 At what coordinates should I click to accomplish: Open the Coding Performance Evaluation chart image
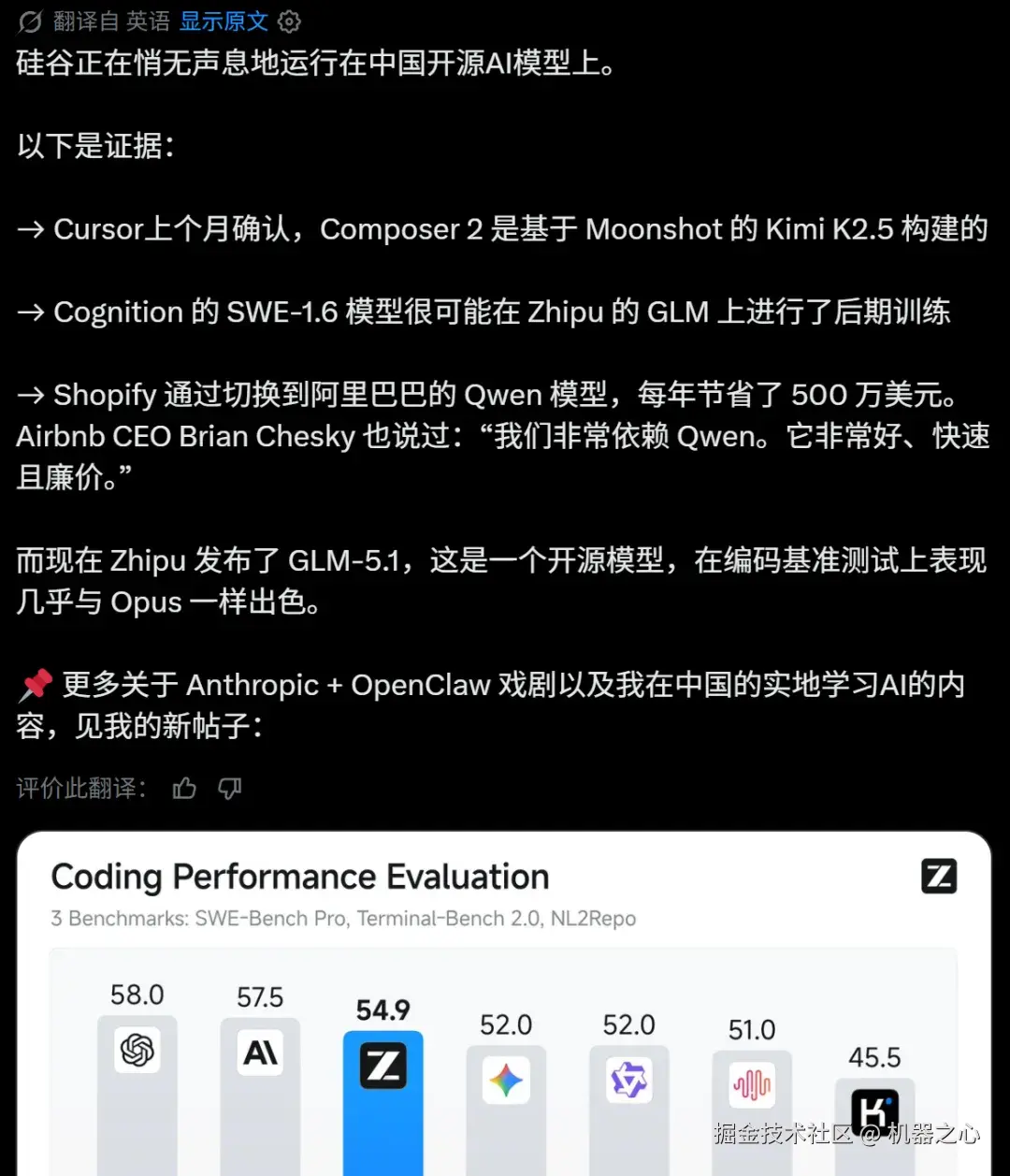coord(503,1001)
